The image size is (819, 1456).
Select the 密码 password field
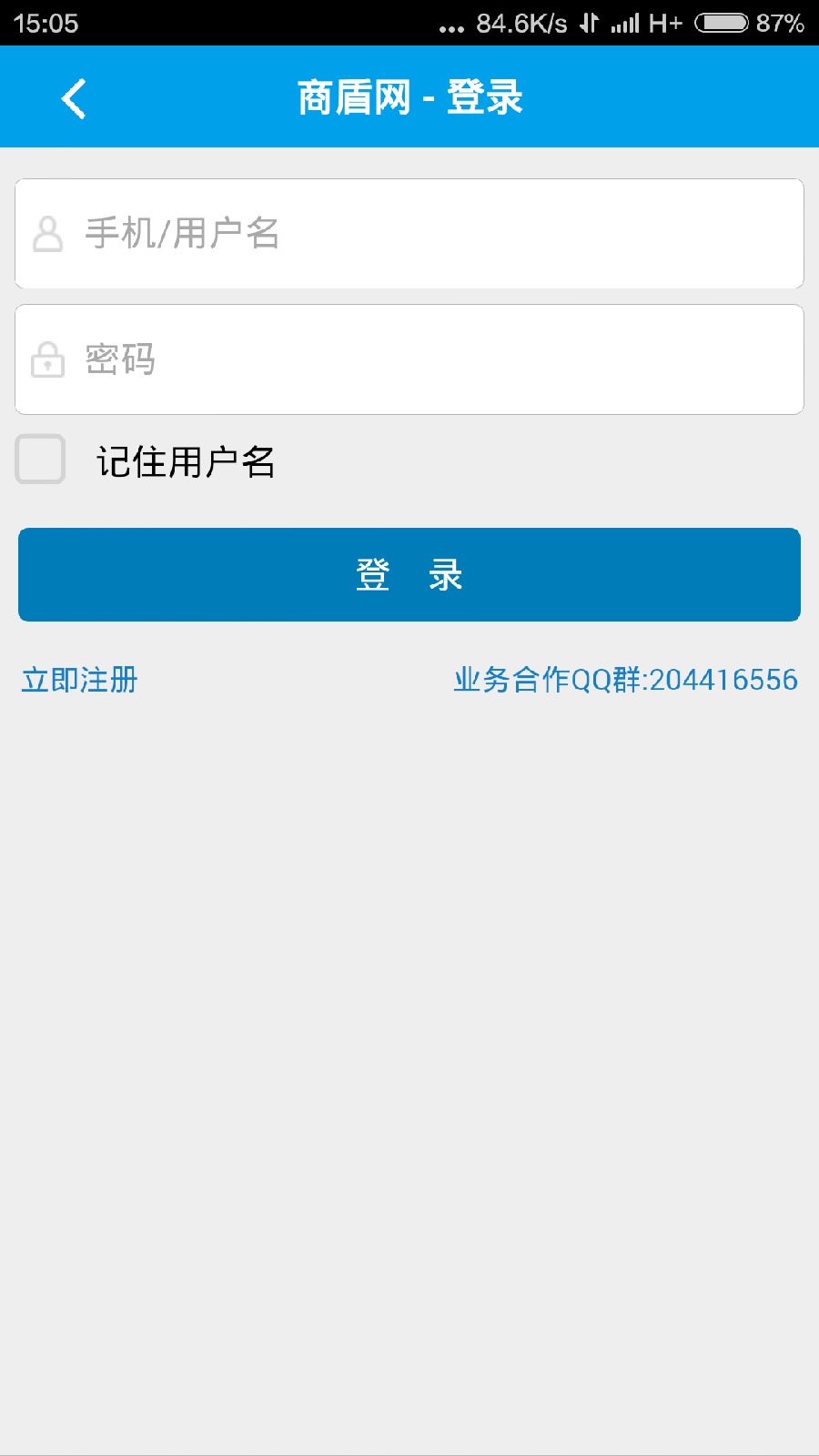[409, 359]
